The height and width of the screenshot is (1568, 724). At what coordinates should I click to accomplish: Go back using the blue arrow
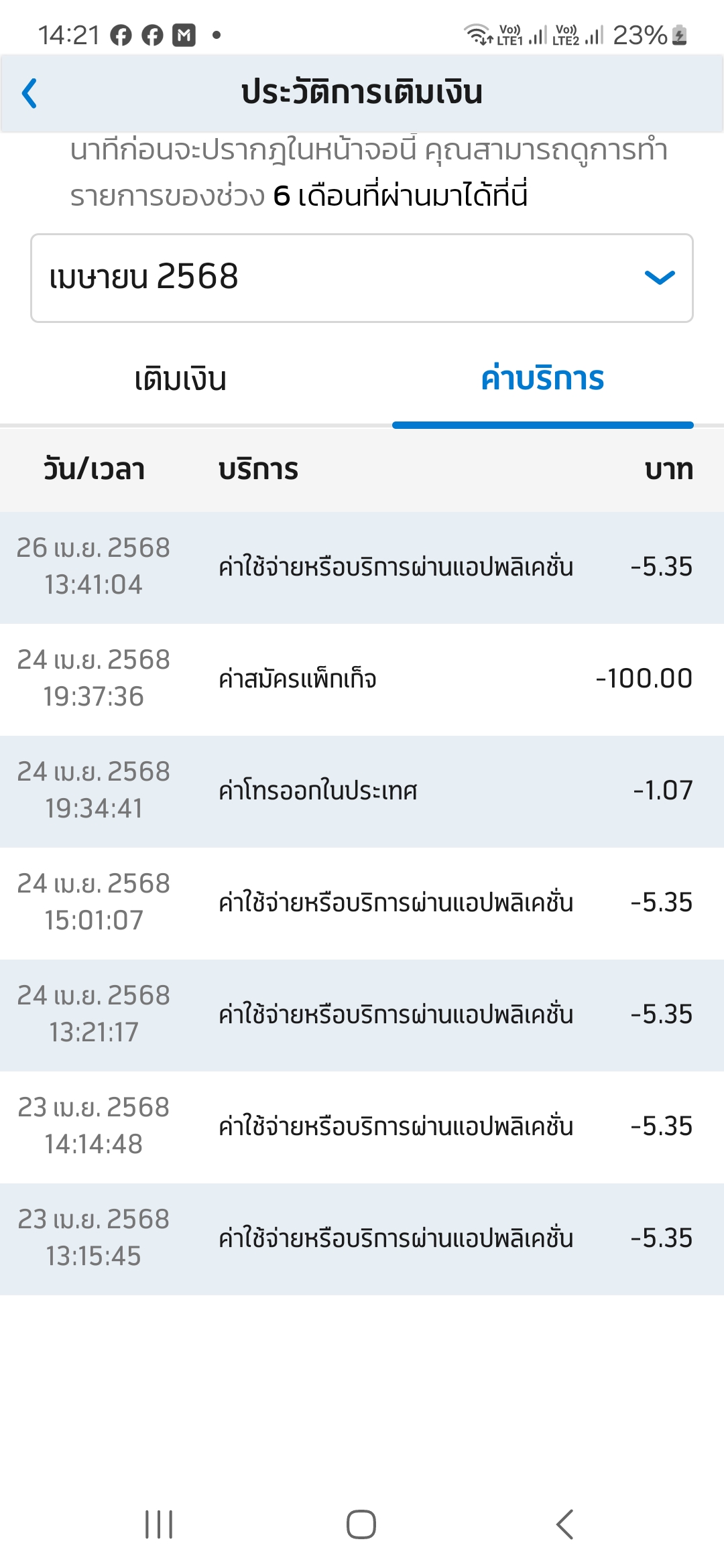tap(29, 93)
